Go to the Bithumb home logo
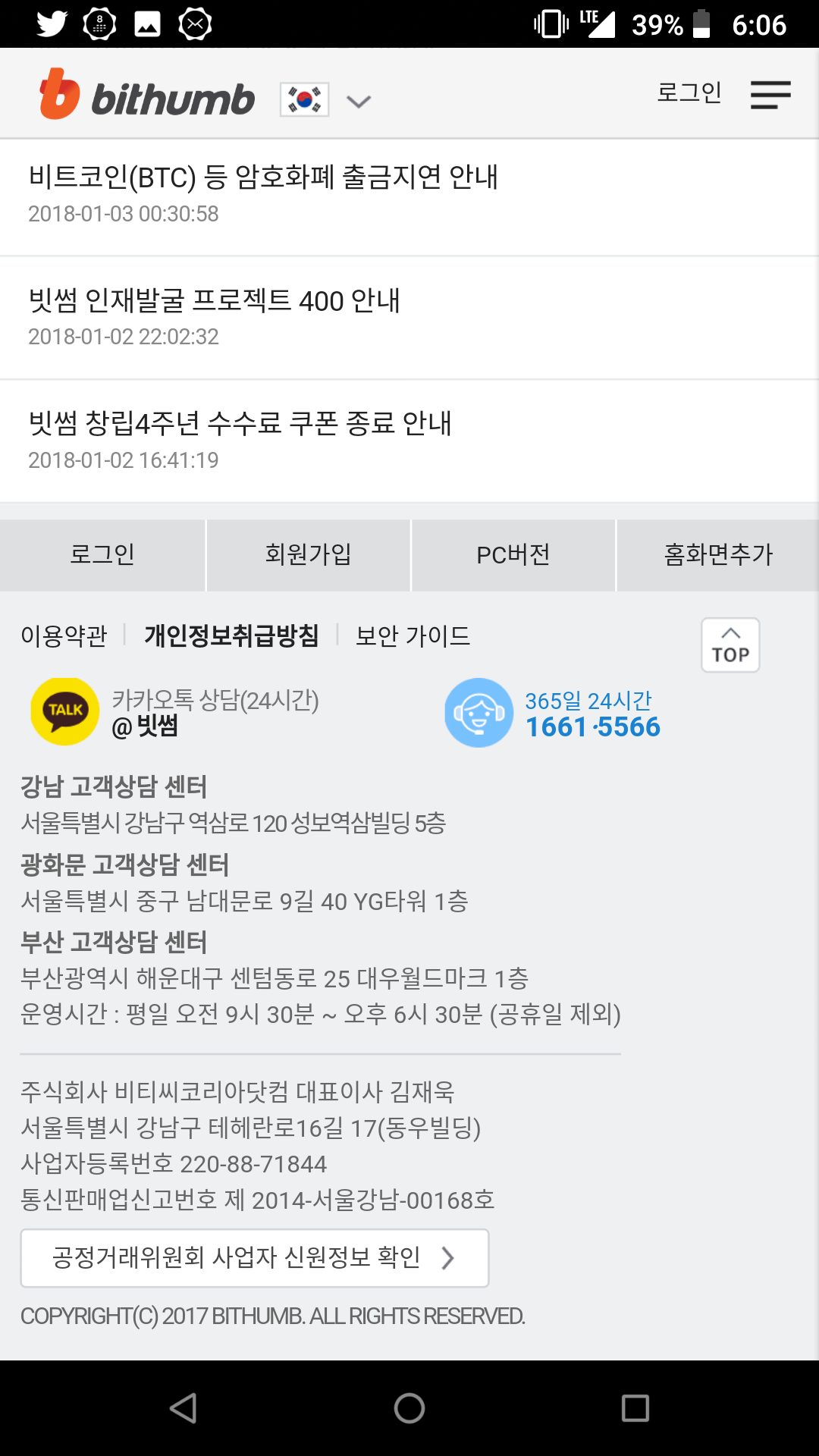This screenshot has height=1456, width=819. point(148,96)
